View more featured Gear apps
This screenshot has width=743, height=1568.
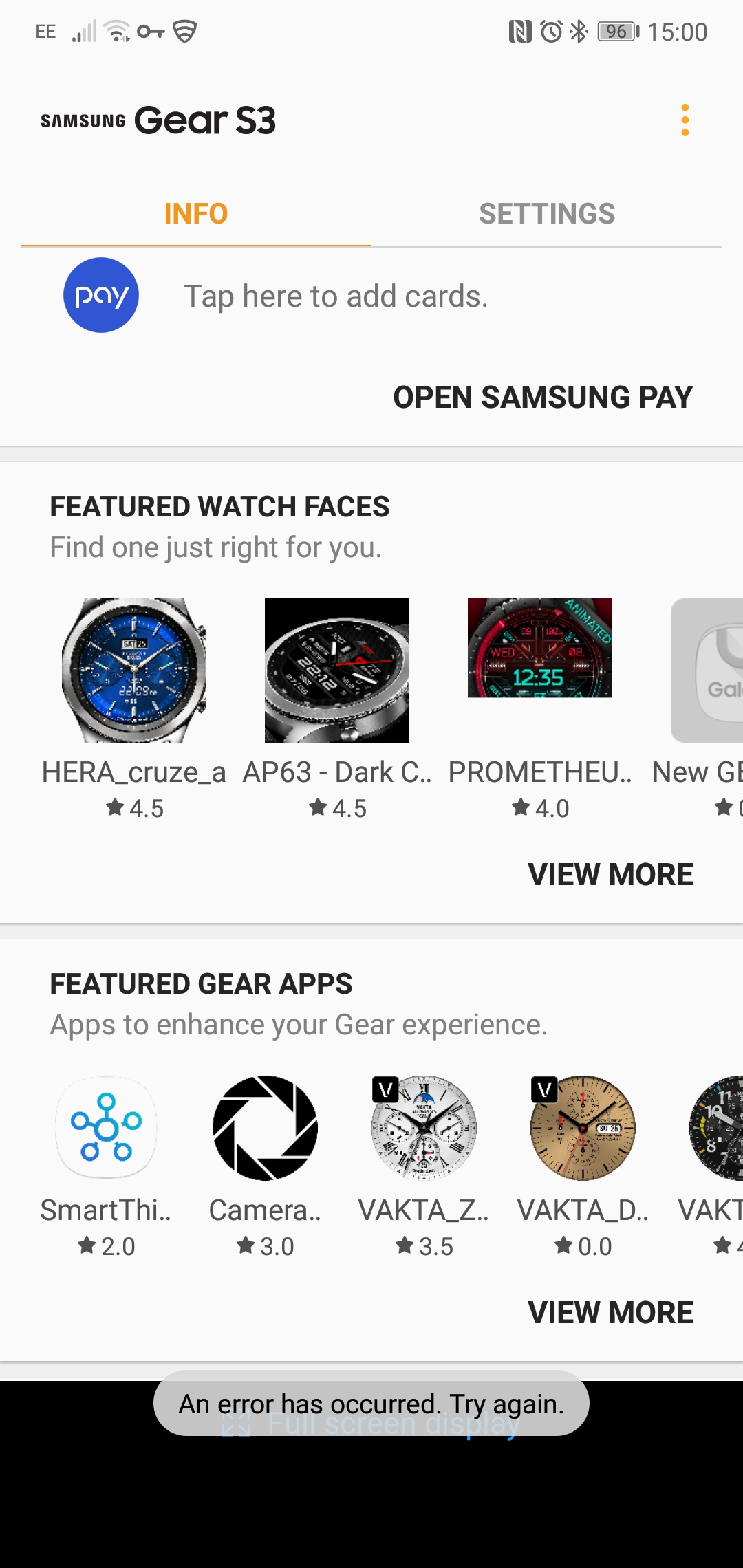(x=611, y=1312)
